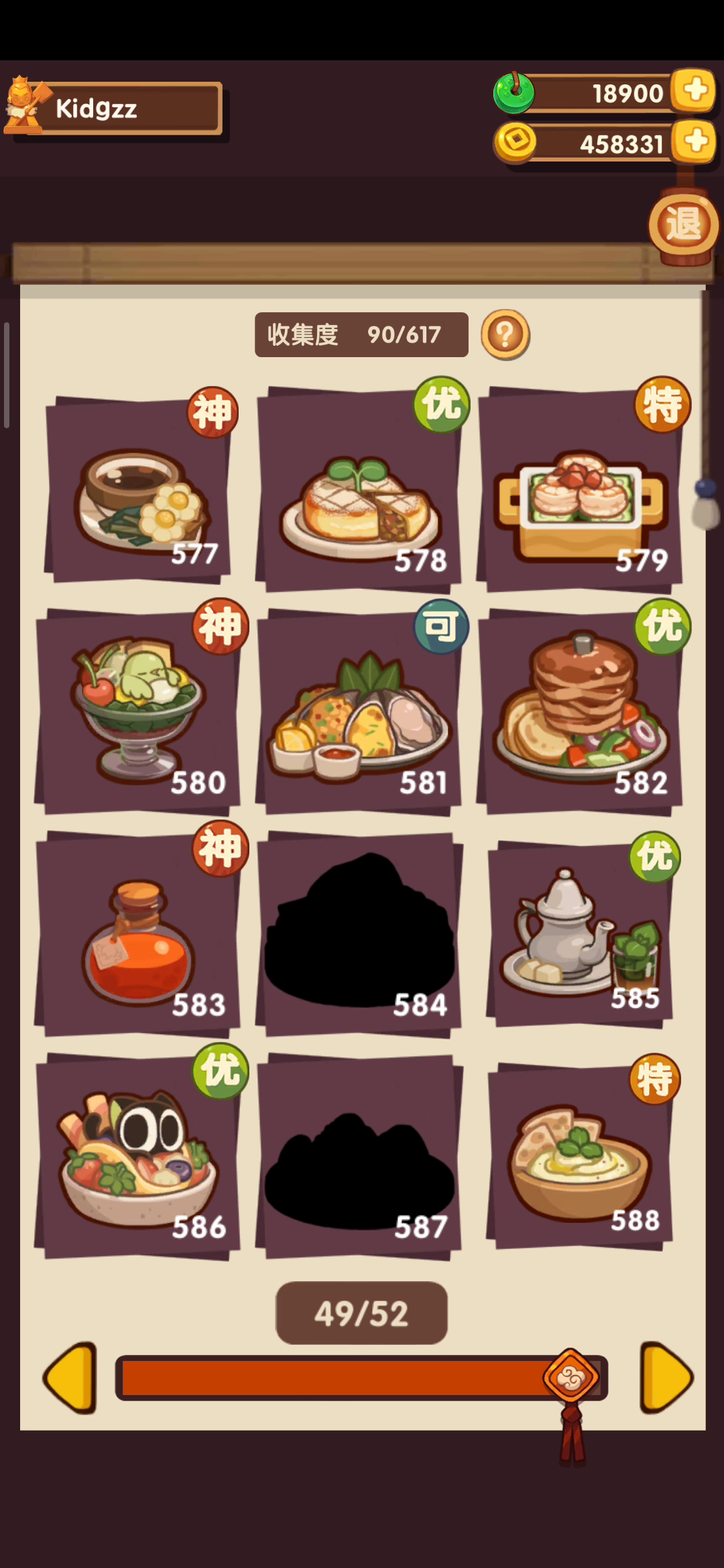
Task: Open teapot dish 585
Action: click(581, 933)
